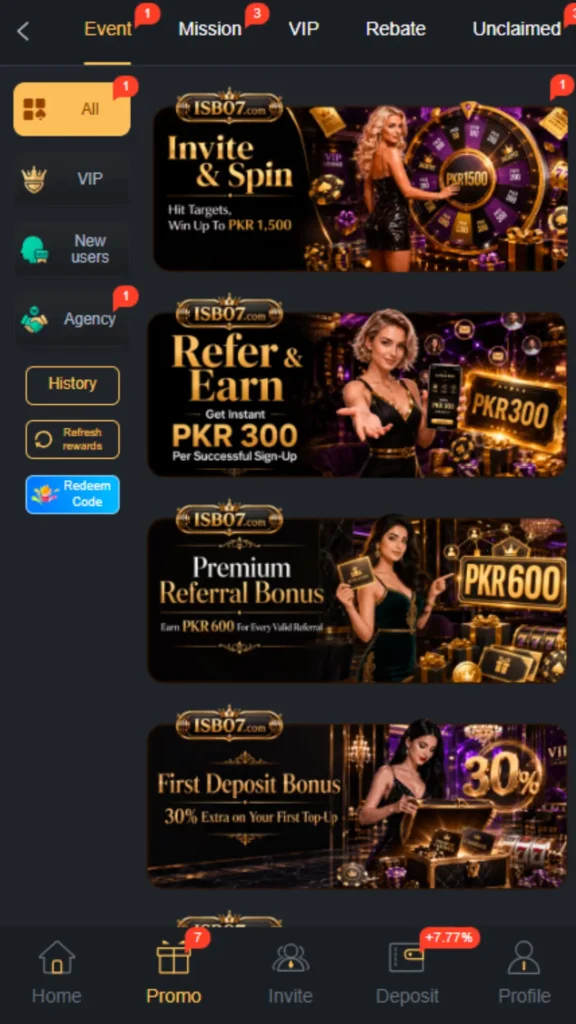The image size is (576, 1024).
Task: Switch to the Rebate tab
Action: coord(395,29)
